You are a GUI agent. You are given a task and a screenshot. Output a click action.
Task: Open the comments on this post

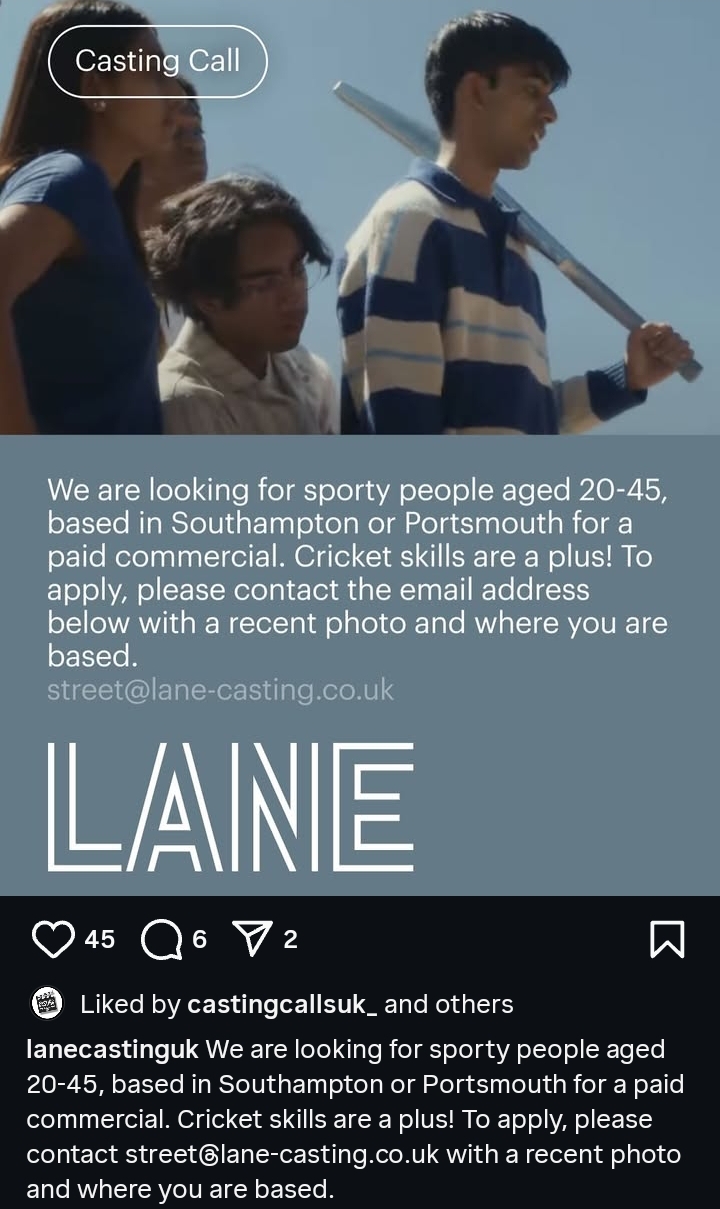pyautogui.click(x=160, y=940)
